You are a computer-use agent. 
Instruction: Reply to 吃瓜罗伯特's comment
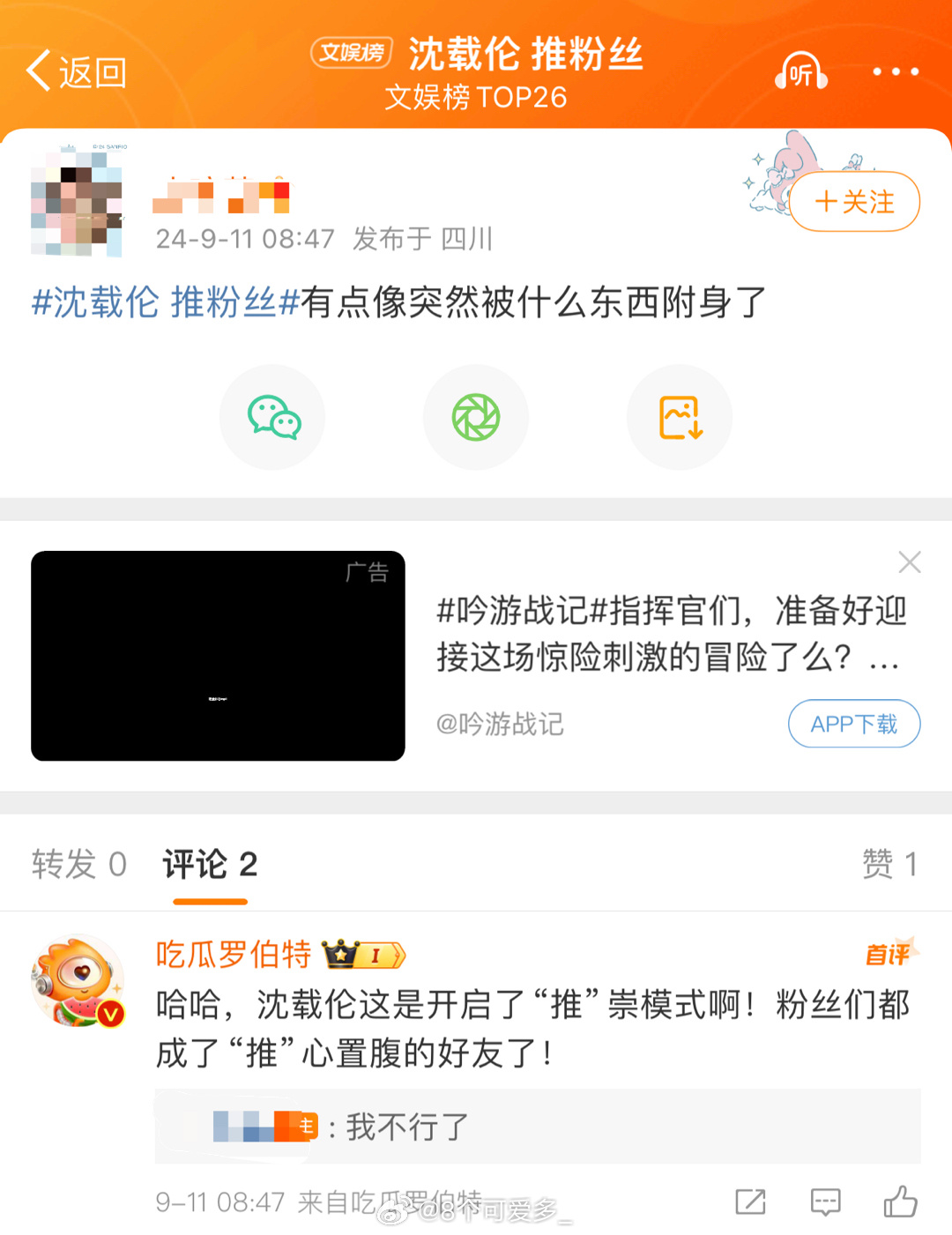tap(825, 1202)
